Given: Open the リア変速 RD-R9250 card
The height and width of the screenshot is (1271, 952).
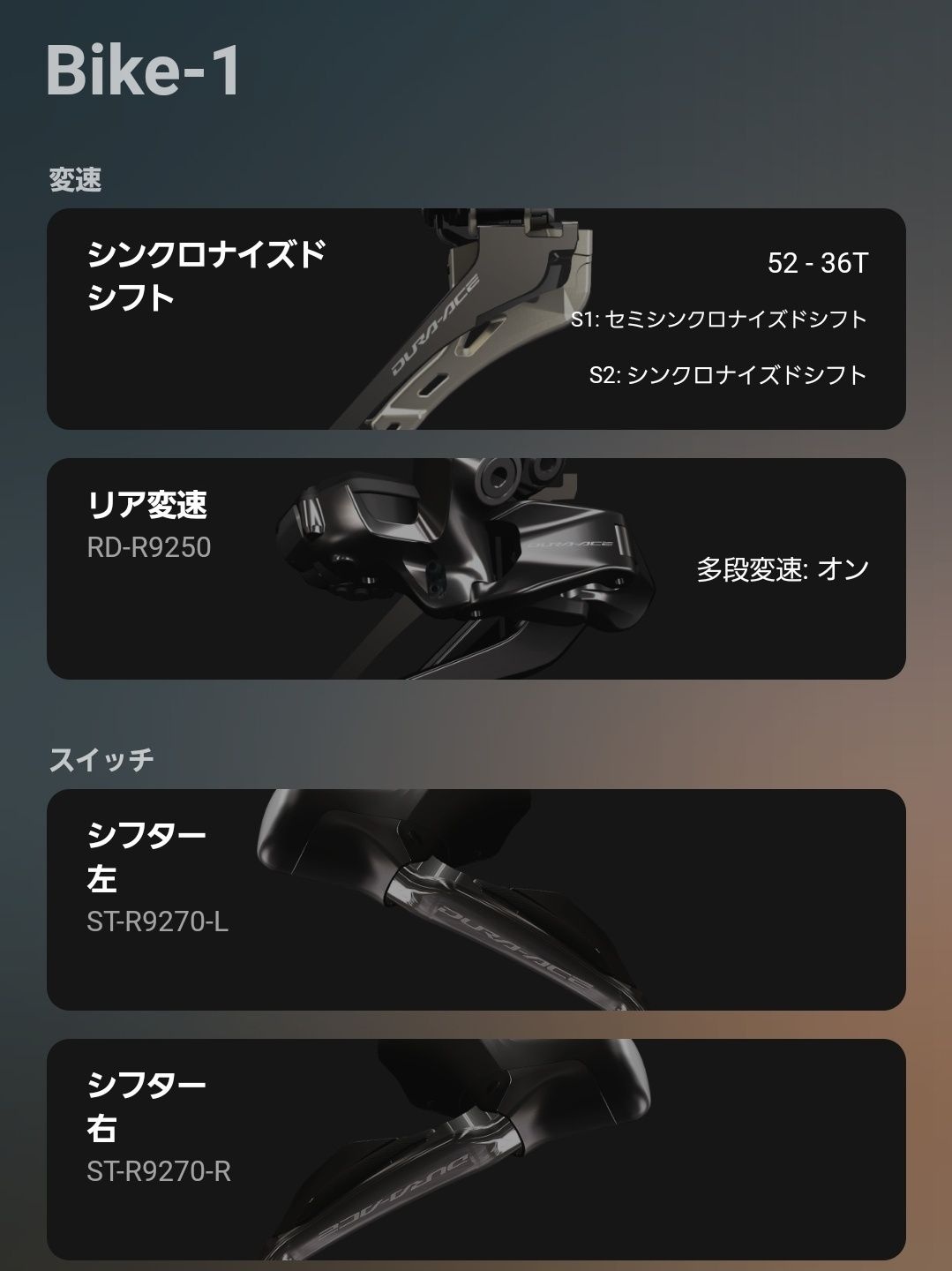Looking at the screenshot, I should [x=476, y=568].
